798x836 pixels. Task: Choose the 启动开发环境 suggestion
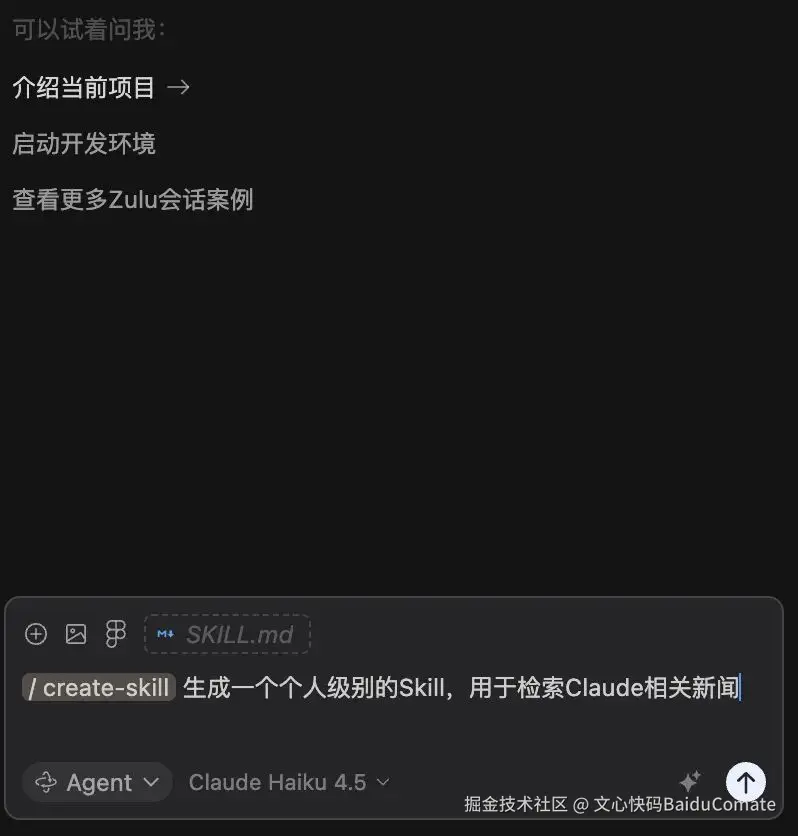84,144
